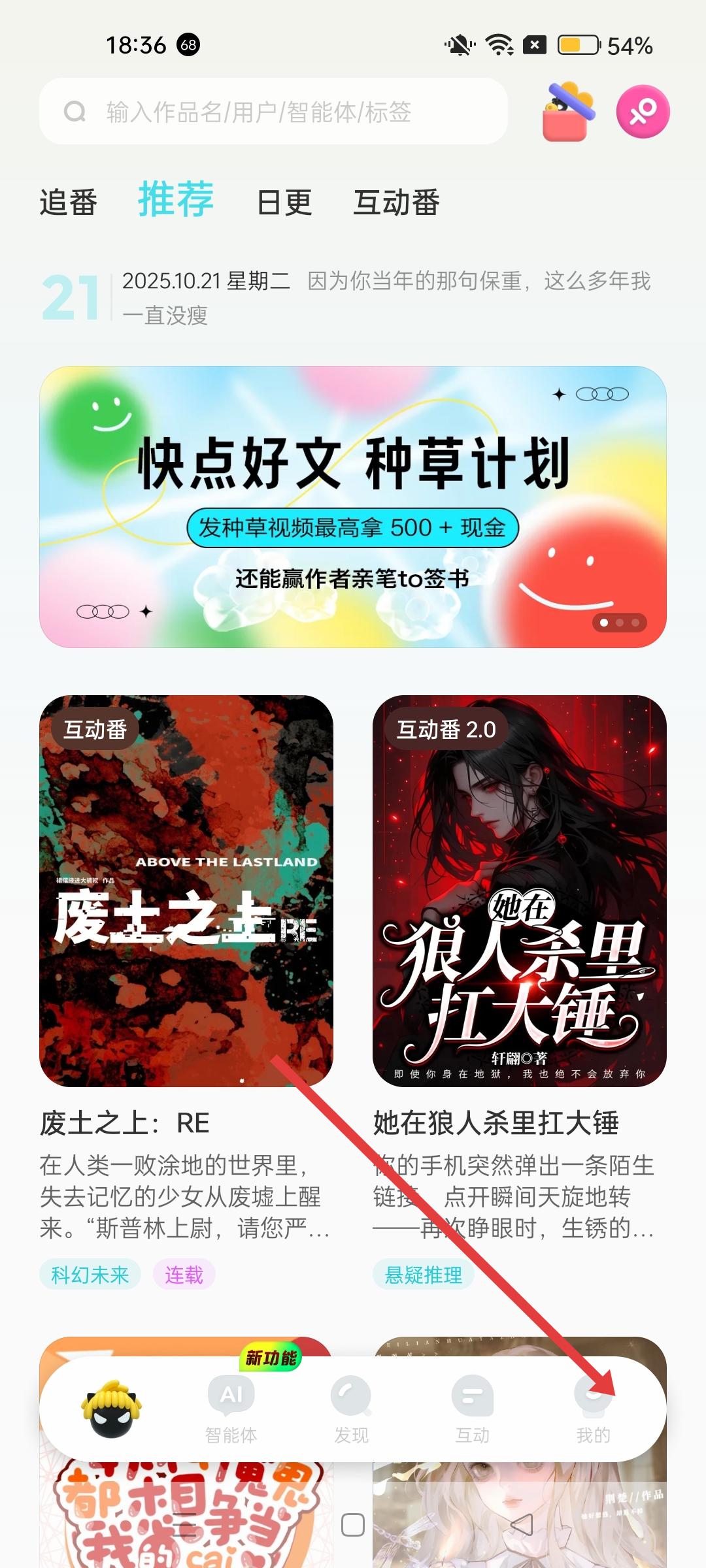Open 她在狼人杀里扛大锤 story card

(x=520, y=890)
